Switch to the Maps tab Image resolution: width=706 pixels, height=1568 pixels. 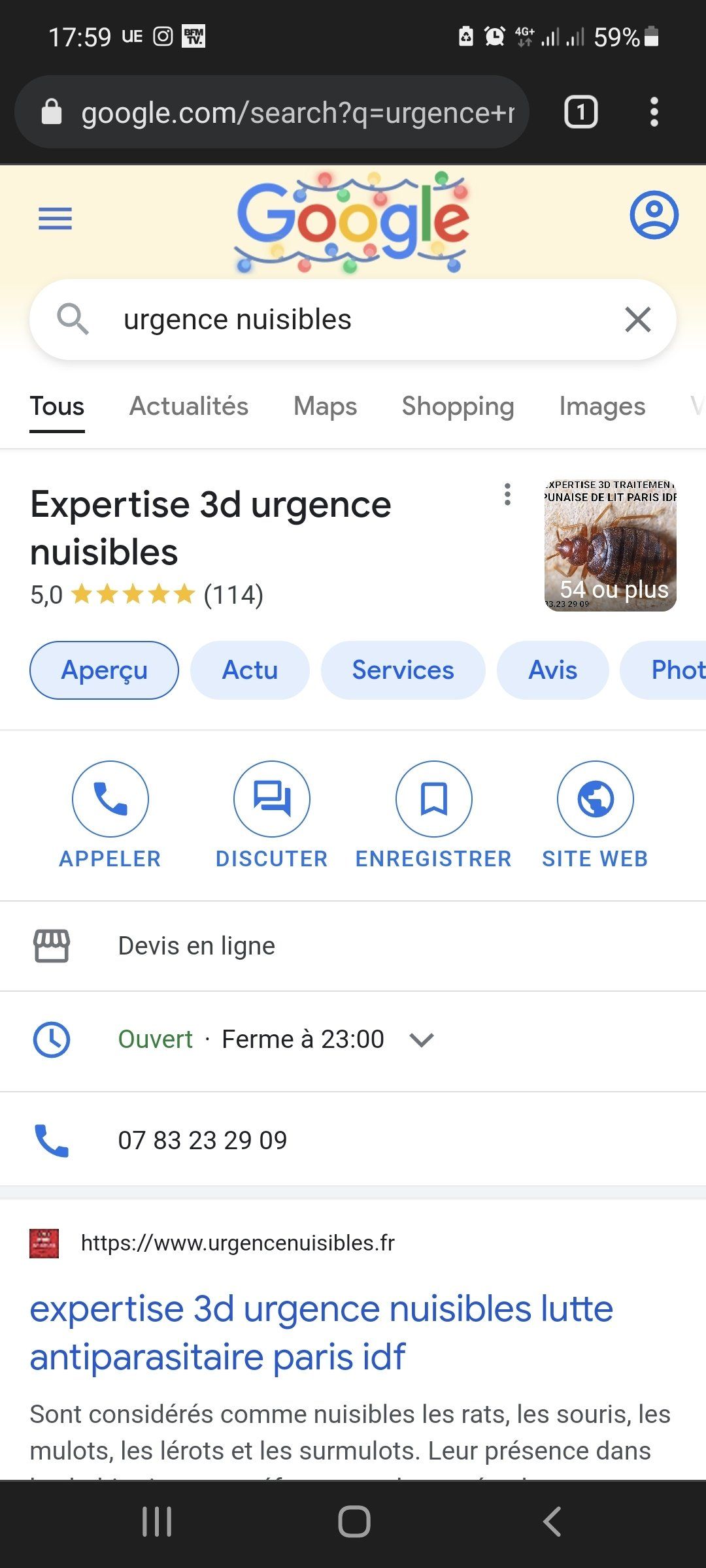(325, 406)
